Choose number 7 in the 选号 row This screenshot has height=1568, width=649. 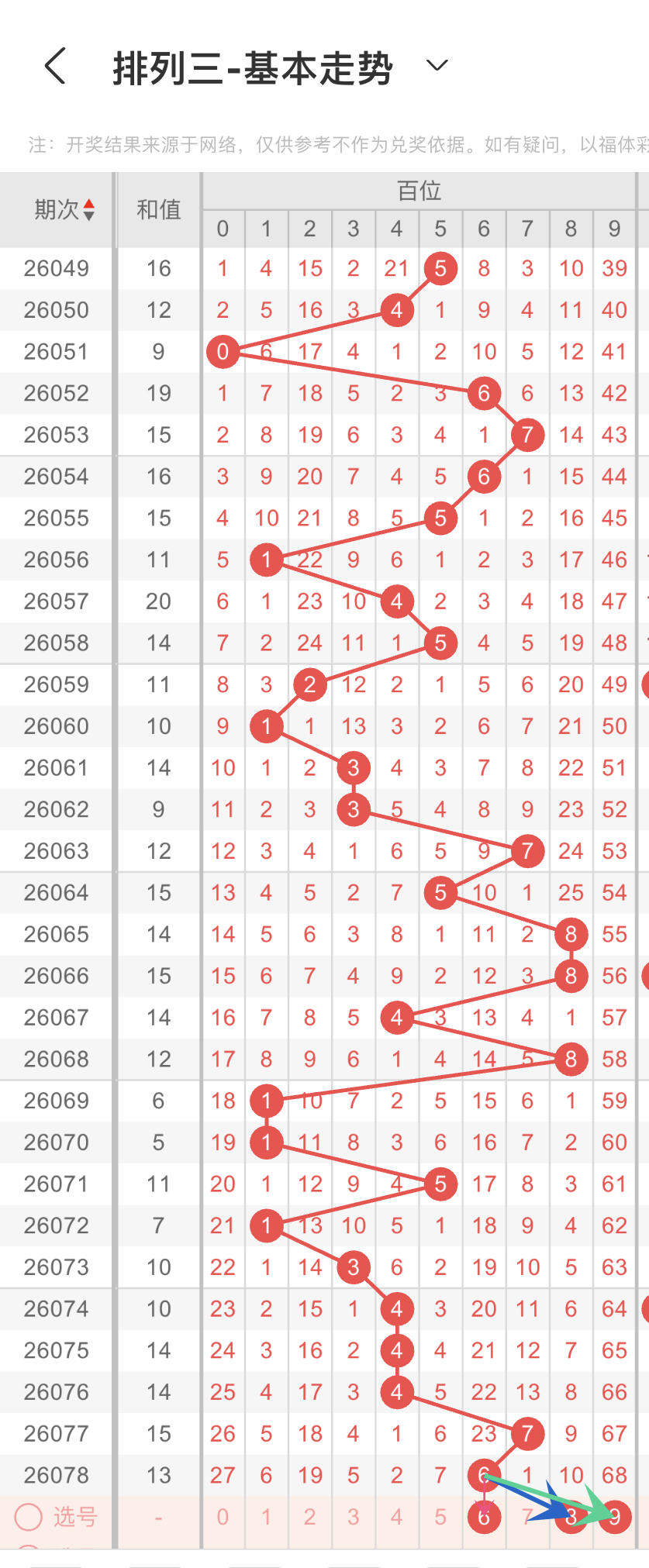pos(527,1517)
